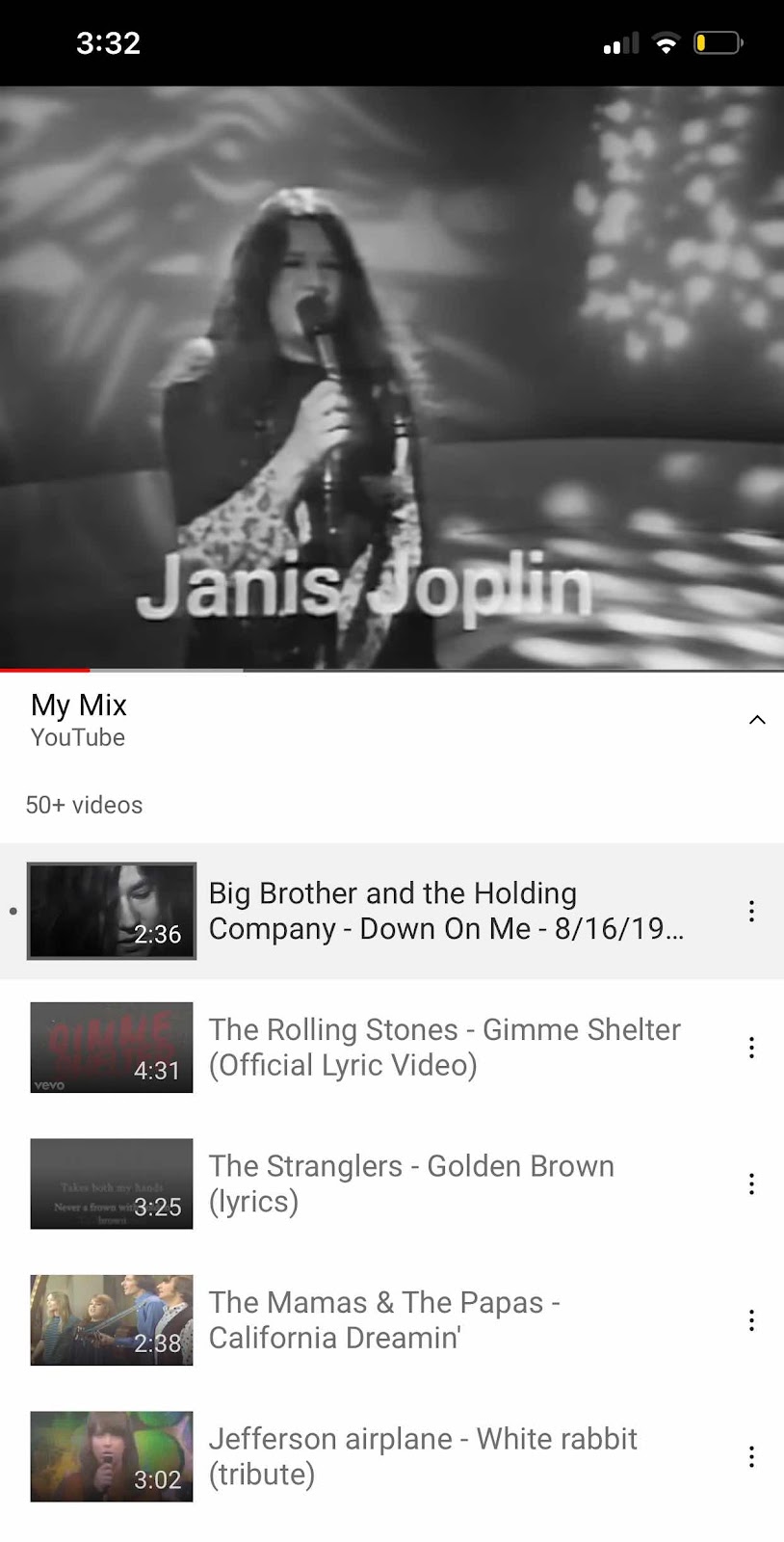Open options for Big Brother Down On Me
This screenshot has height=1542, width=784.
[751, 912]
